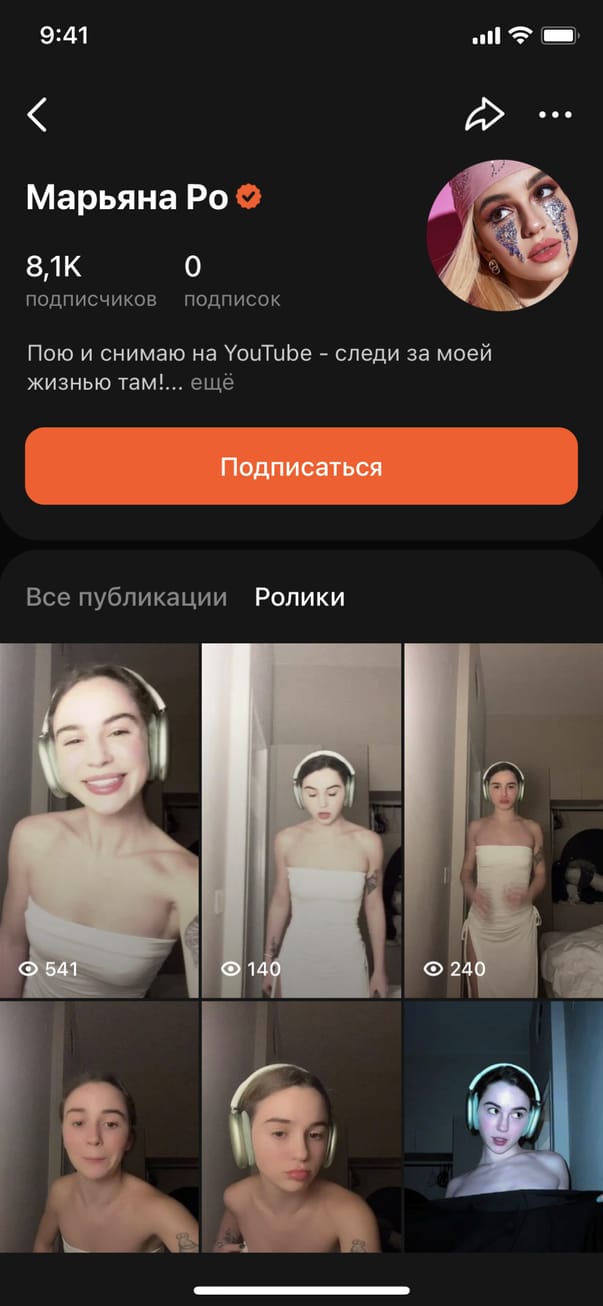The image size is (603, 1306).
Task: Open the video with 541 views
Action: [x=99, y=820]
